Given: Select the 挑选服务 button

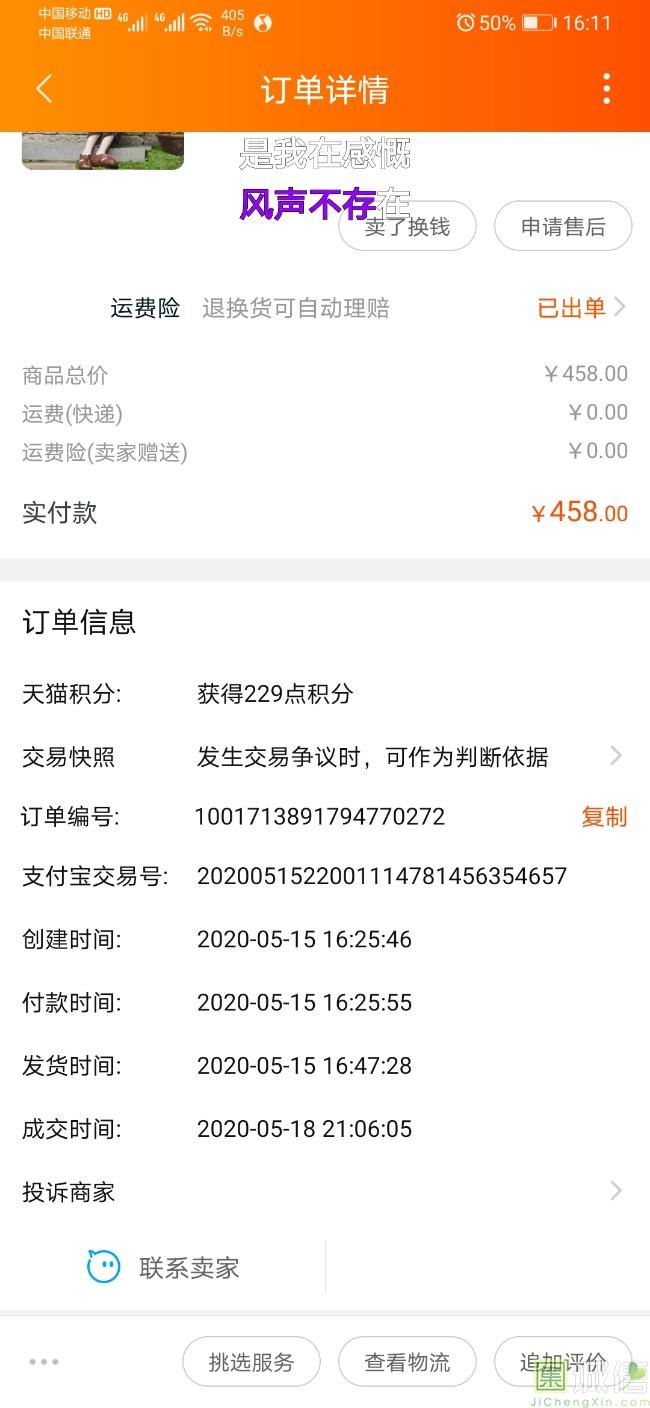Looking at the screenshot, I should click(251, 1362).
